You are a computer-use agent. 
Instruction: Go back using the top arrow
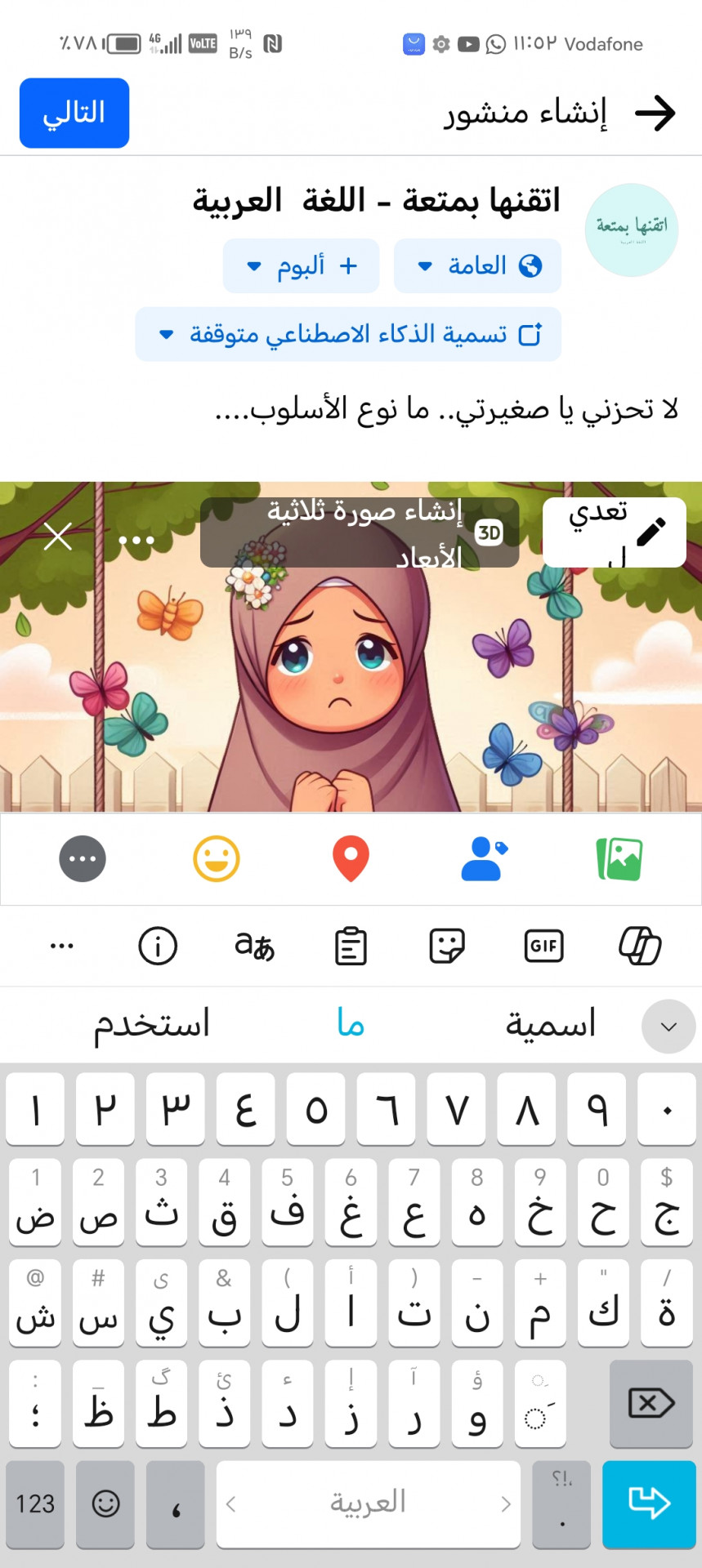tap(655, 113)
